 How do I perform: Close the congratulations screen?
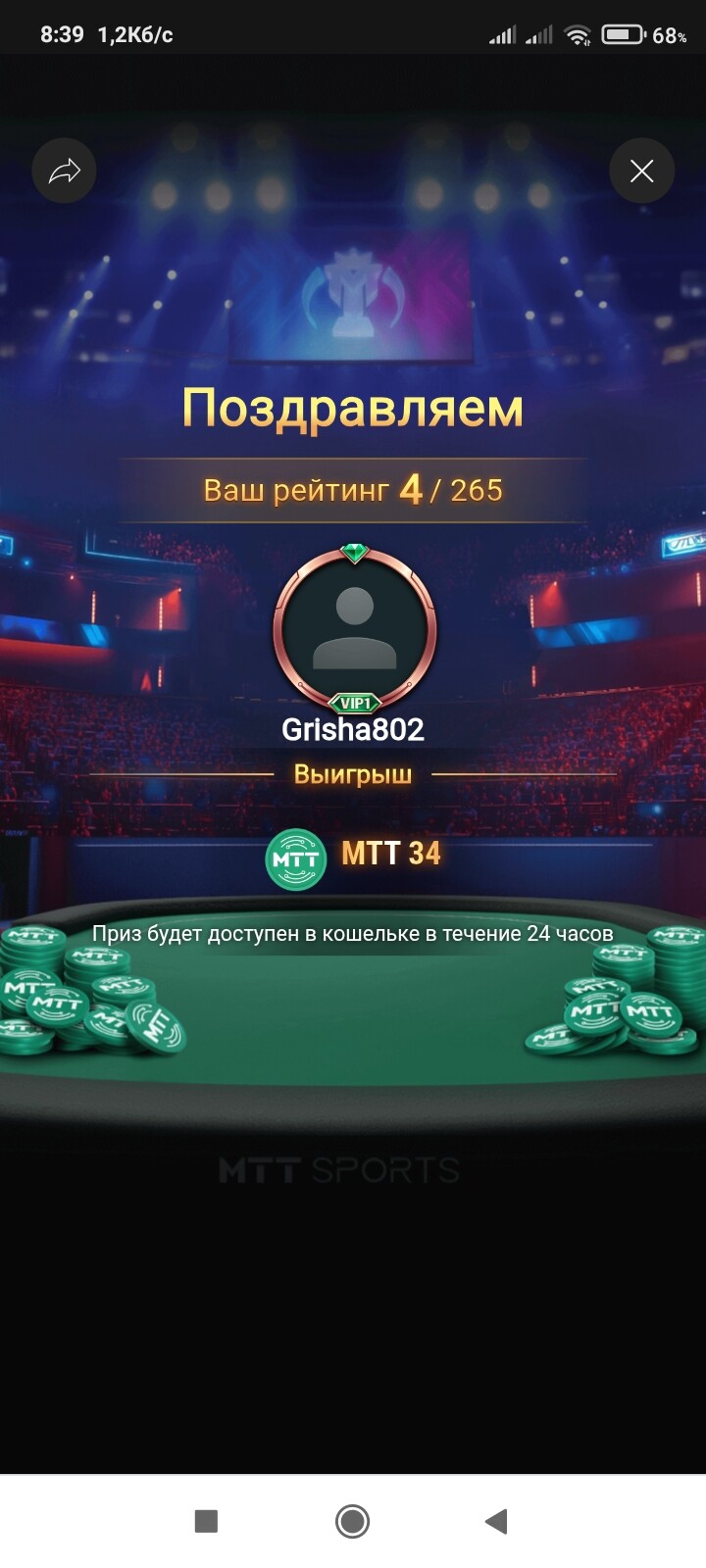pos(641,171)
